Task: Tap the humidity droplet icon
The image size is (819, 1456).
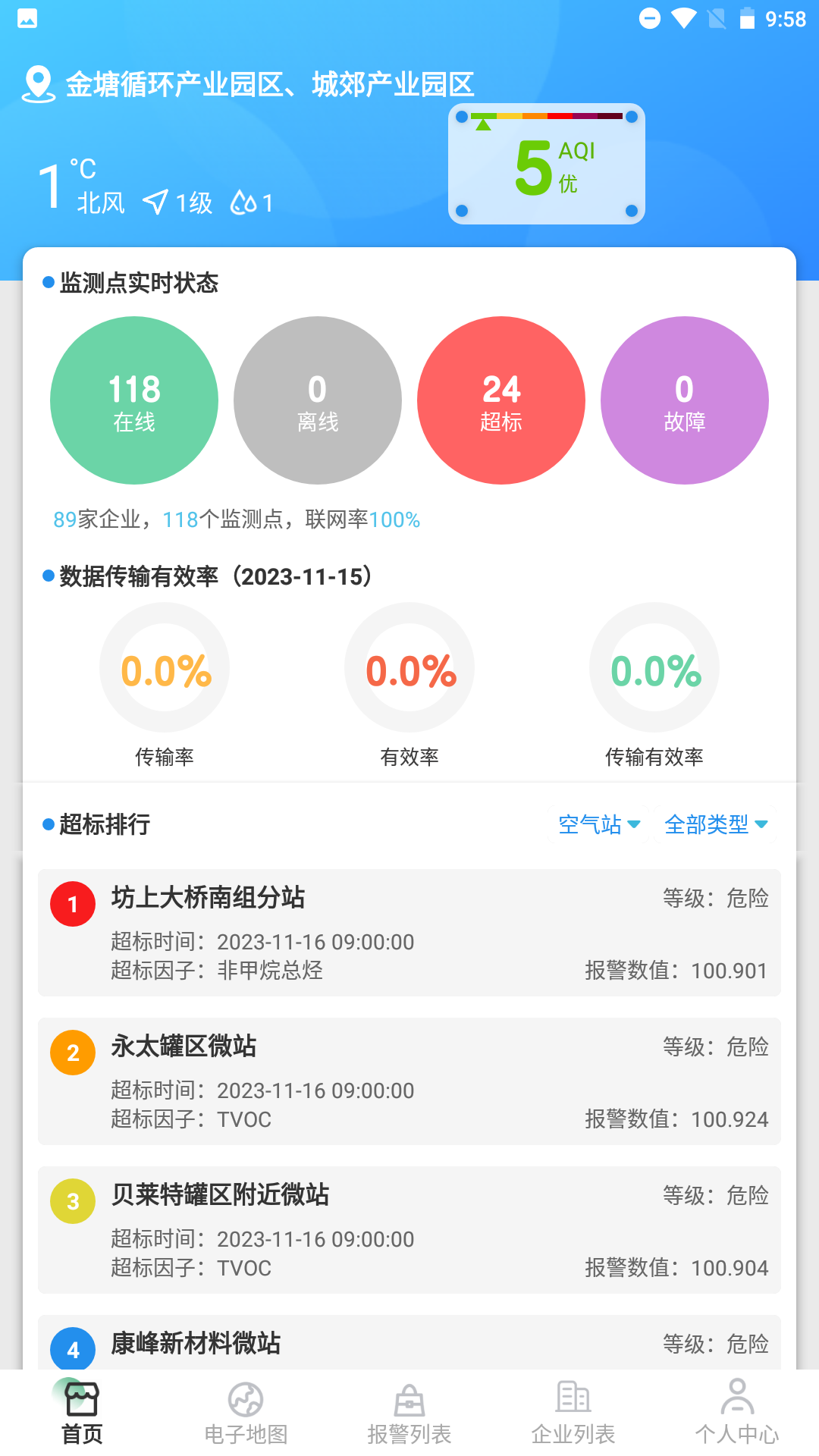Action: click(244, 201)
